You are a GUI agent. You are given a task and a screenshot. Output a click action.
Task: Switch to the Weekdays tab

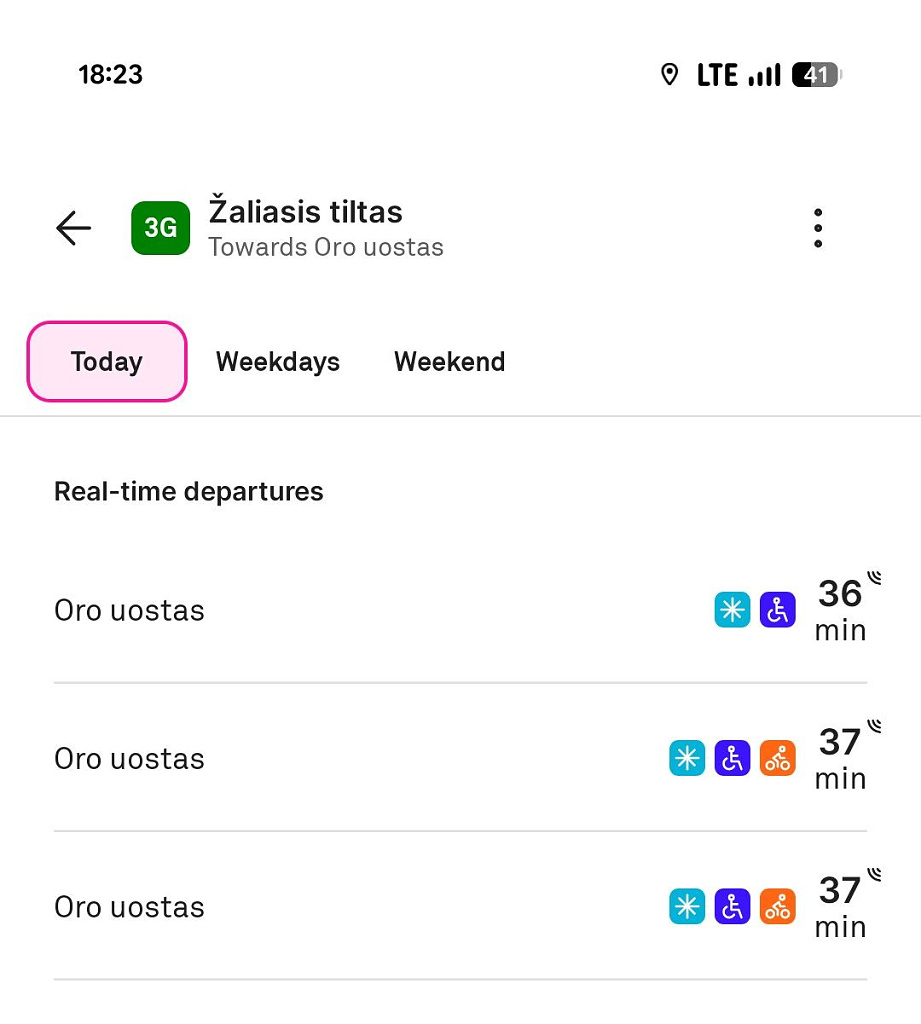(x=278, y=361)
